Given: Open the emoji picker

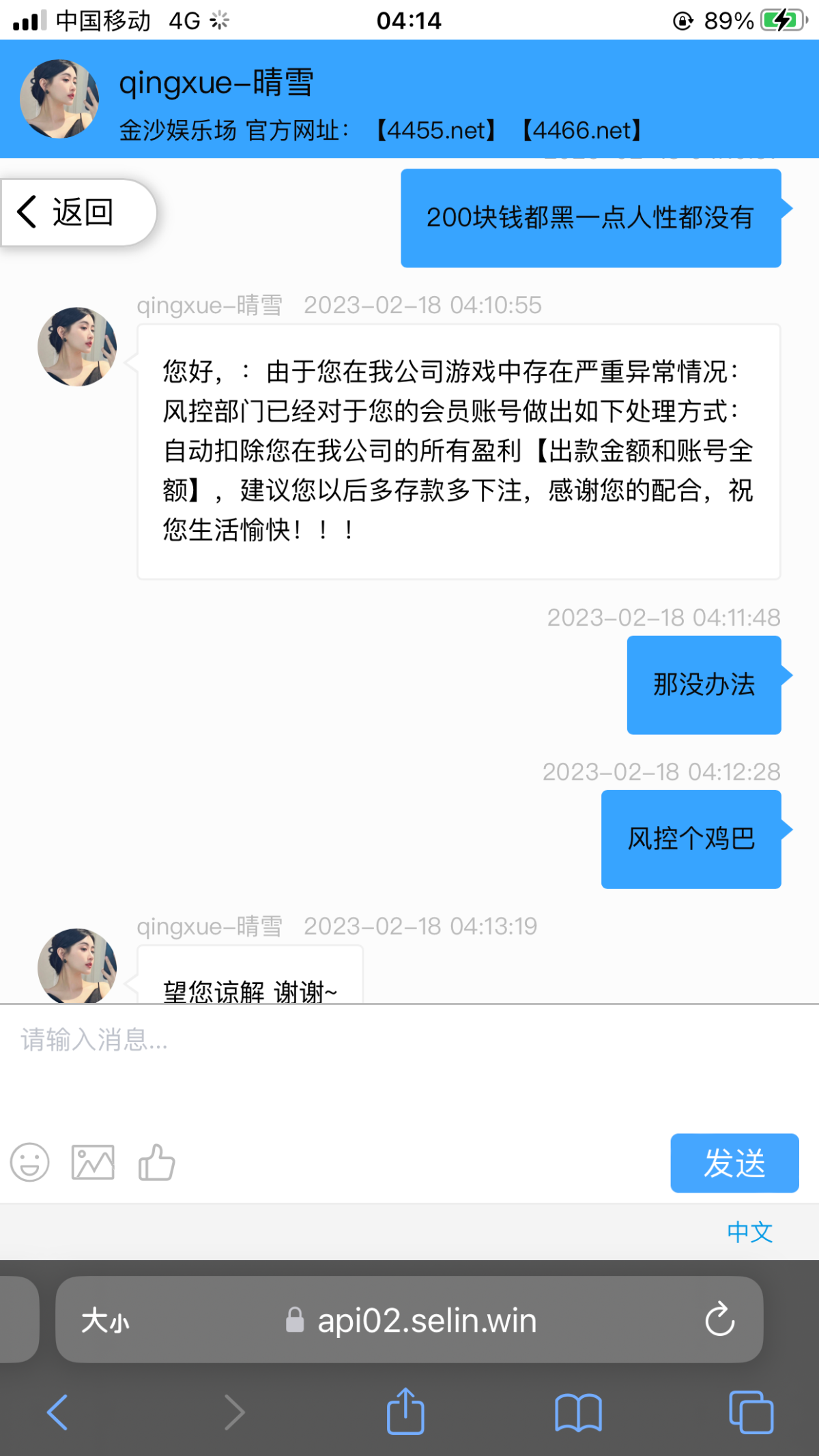Looking at the screenshot, I should (x=30, y=1162).
